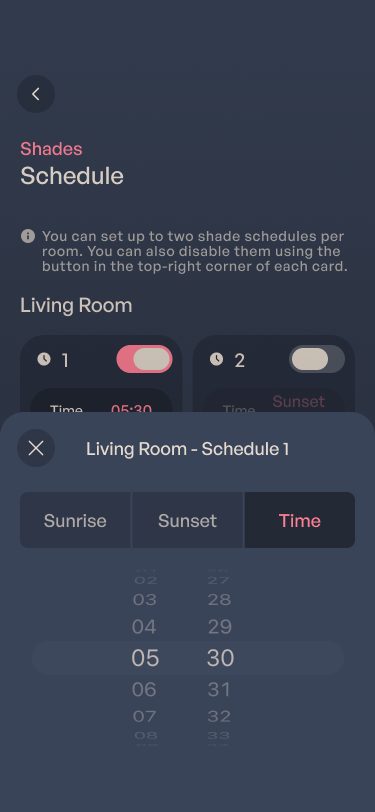Choose the Time option
This screenshot has height=812, width=375.
[x=300, y=520]
